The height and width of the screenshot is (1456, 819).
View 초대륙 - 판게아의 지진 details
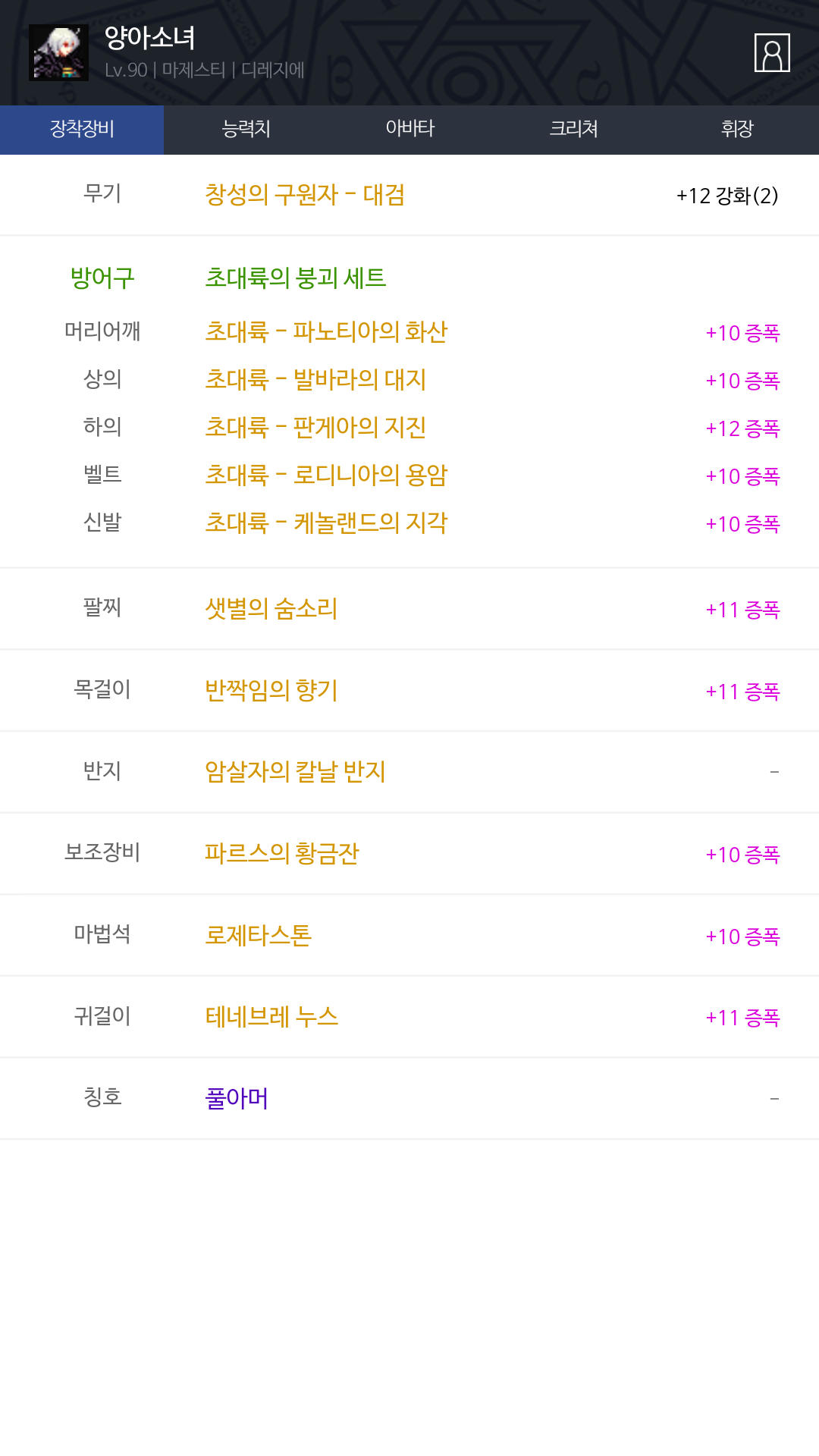point(315,428)
